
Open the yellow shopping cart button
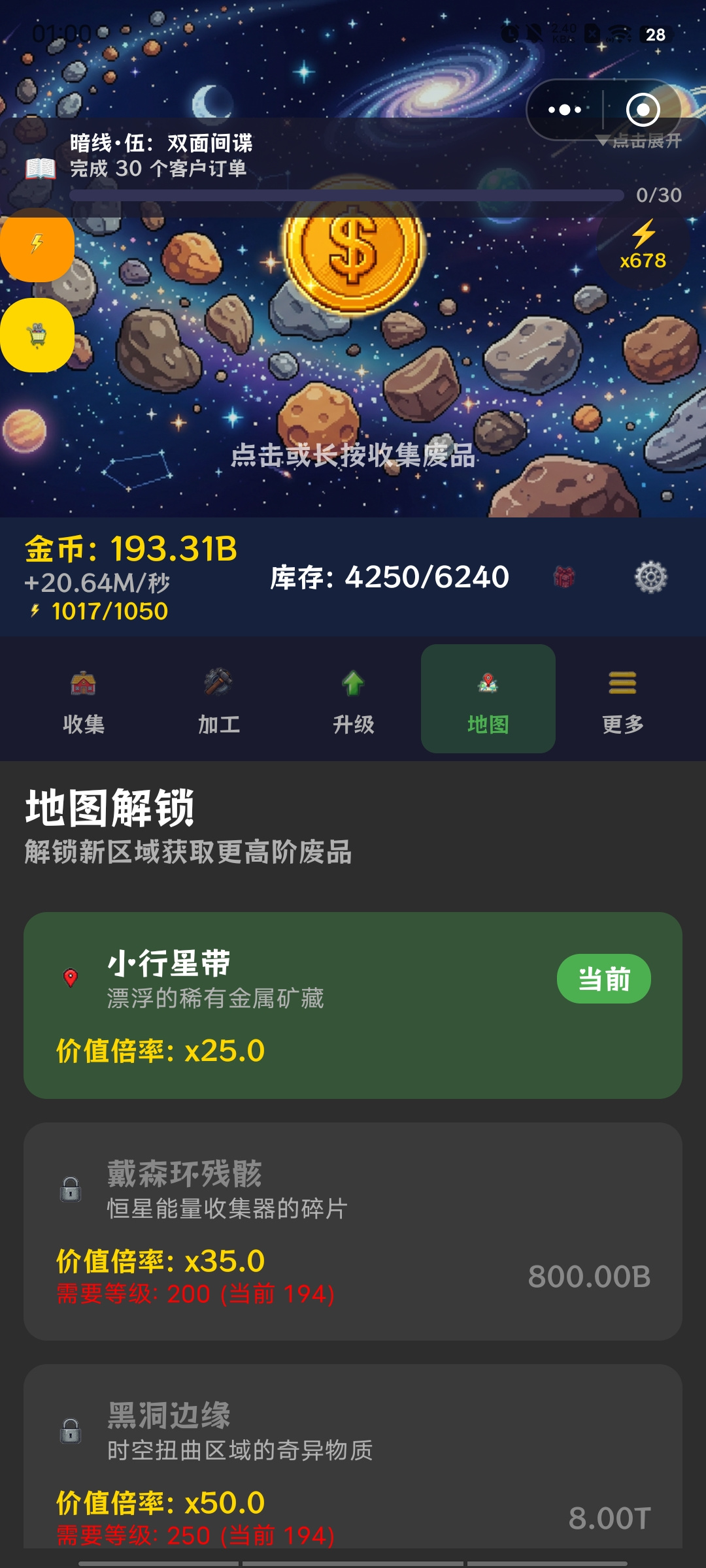(x=37, y=335)
